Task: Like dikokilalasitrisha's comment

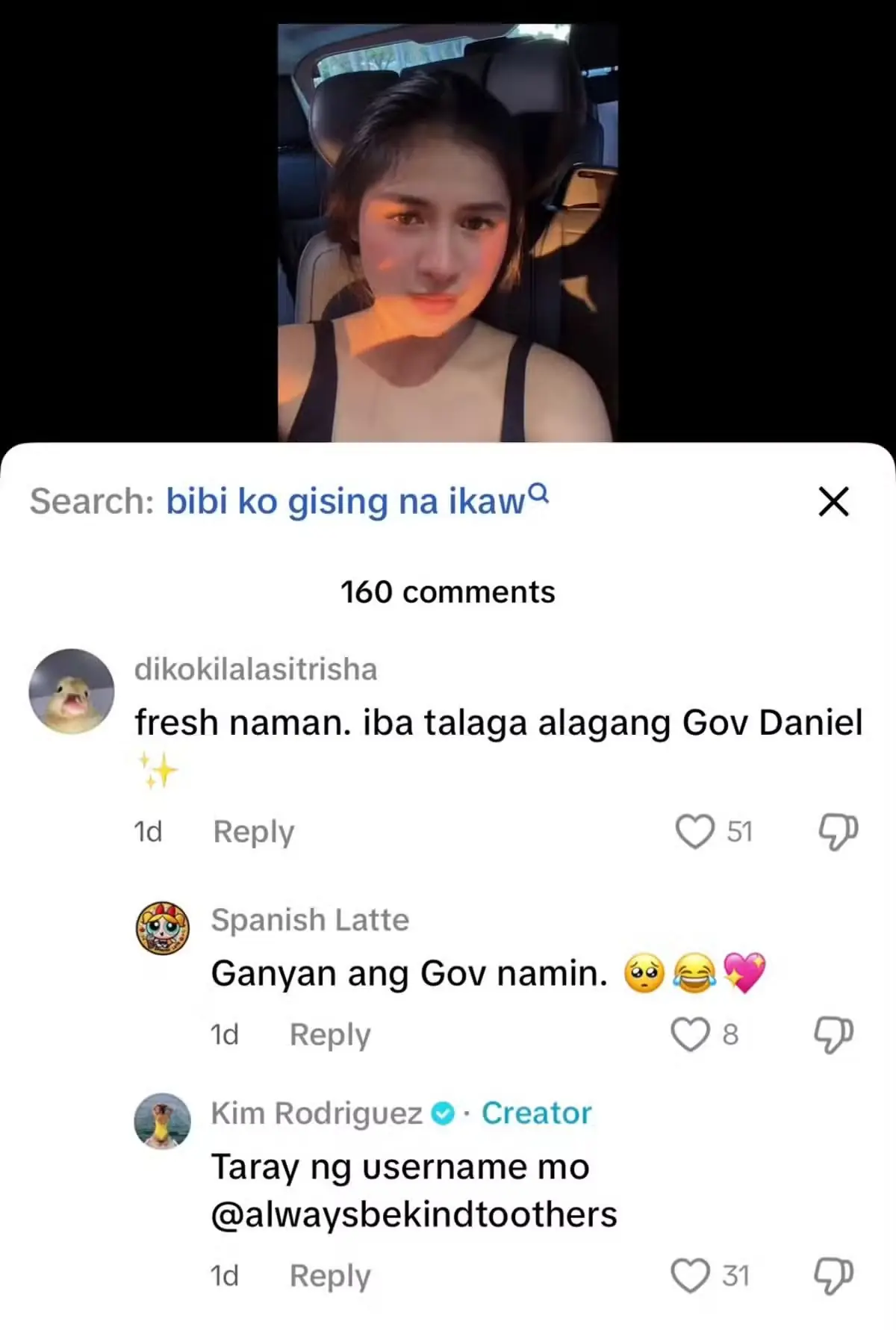Action: point(694,831)
